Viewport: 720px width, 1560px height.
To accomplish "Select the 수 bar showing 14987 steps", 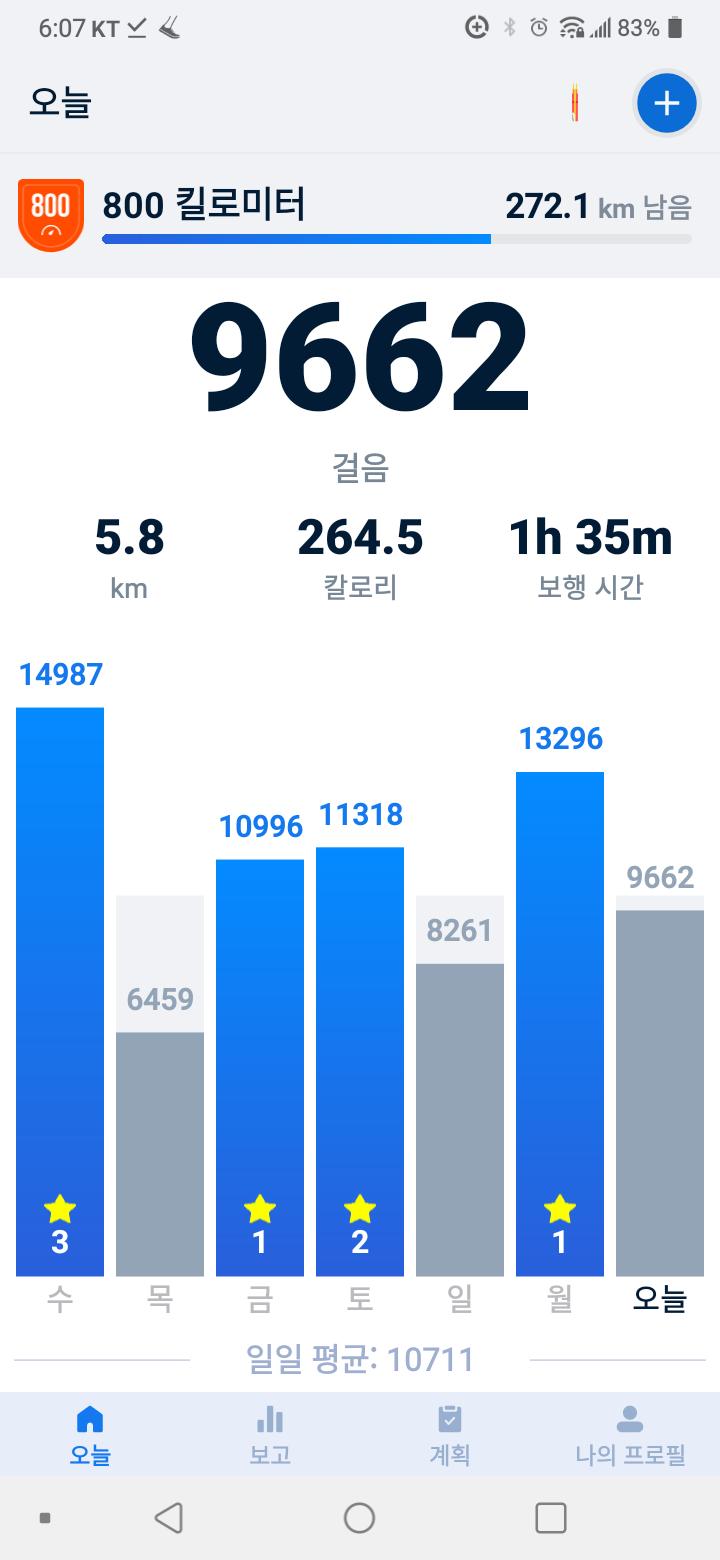I will click(60, 990).
